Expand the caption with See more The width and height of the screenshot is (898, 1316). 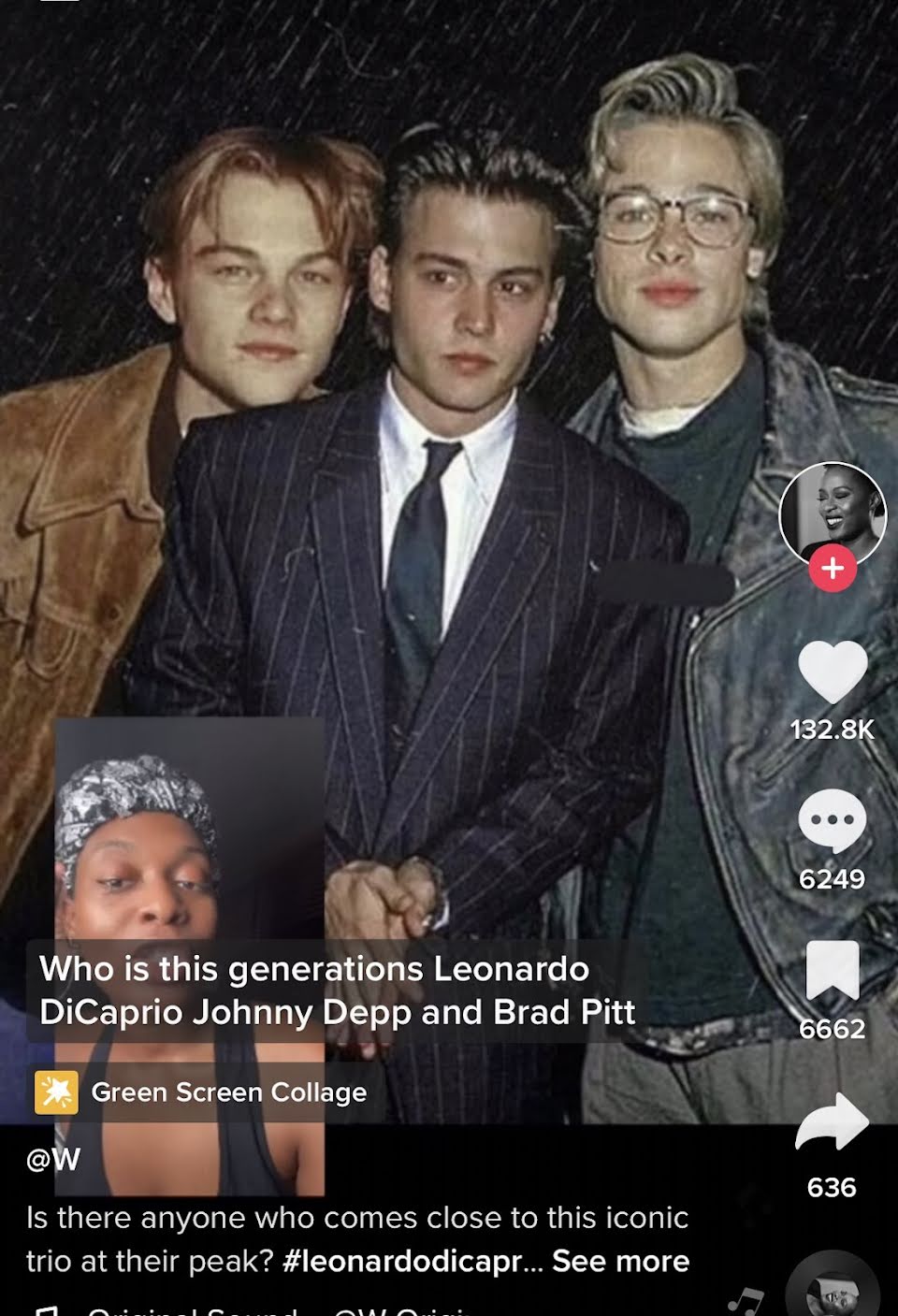pos(620,1261)
